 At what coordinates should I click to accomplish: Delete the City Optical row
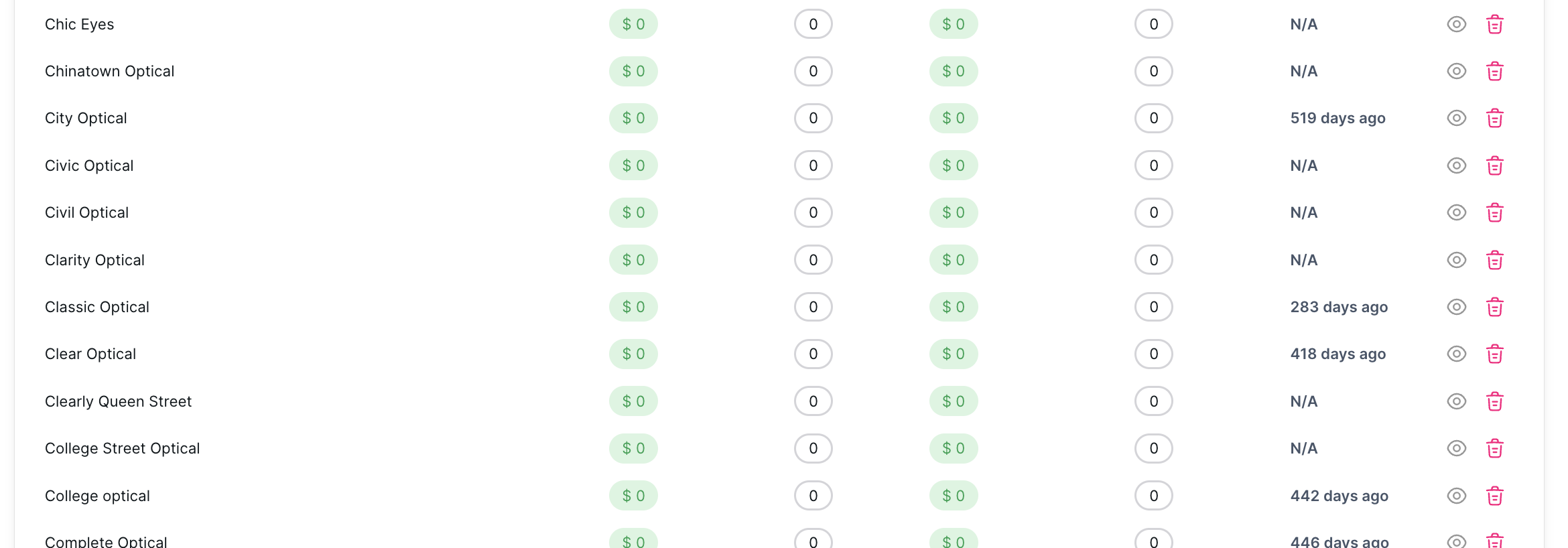tap(1494, 119)
